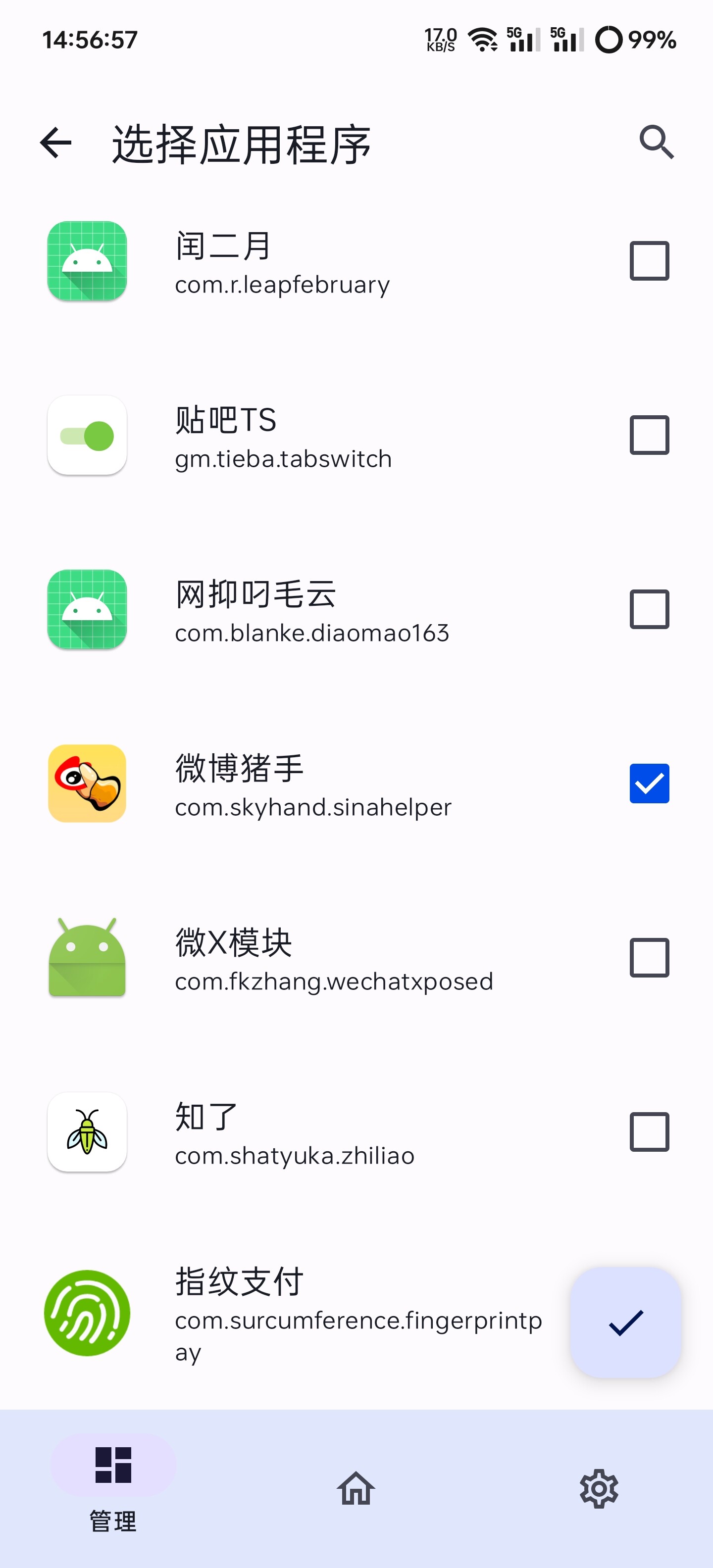Enable the 微X模块 checkbox
The width and height of the screenshot is (713, 1568).
click(x=649, y=957)
